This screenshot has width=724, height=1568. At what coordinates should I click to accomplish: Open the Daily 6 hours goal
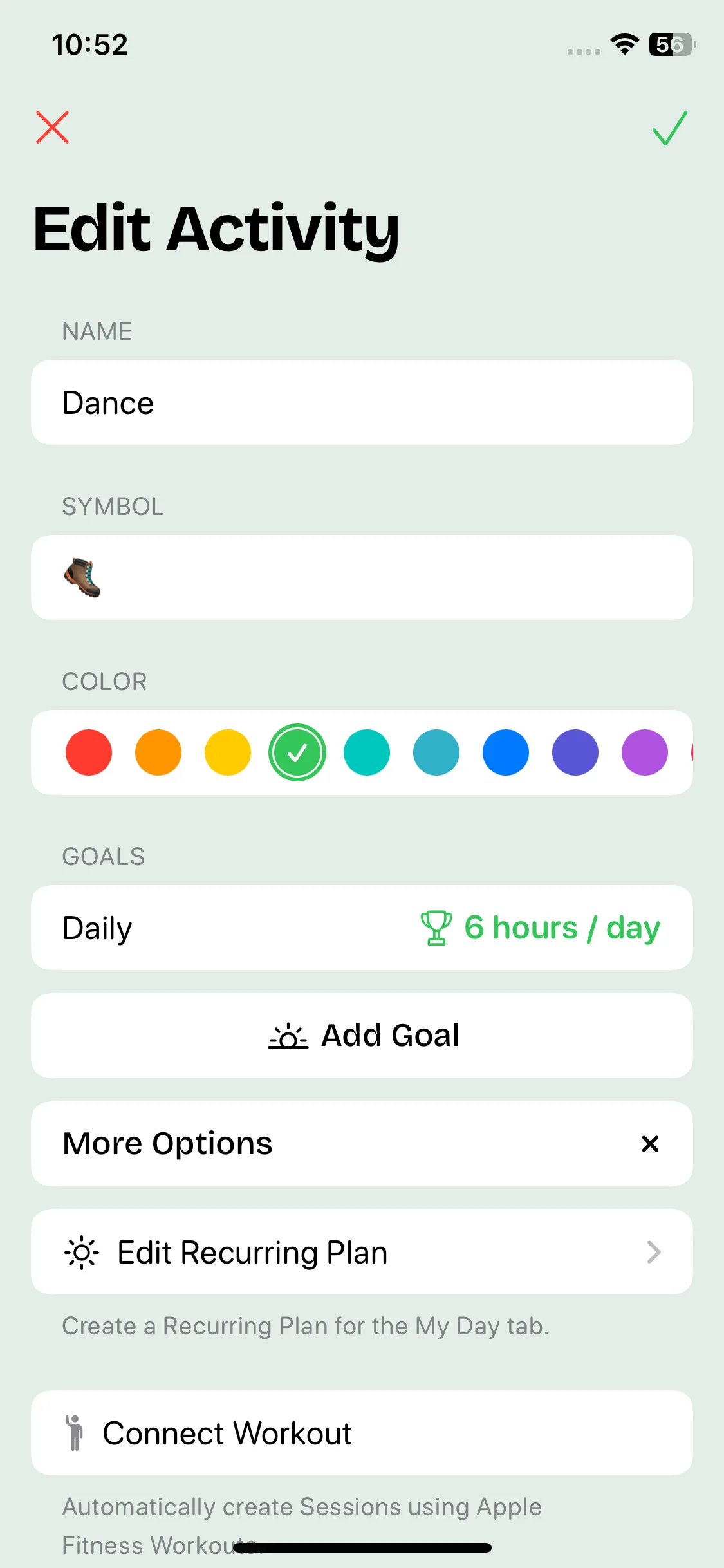(362, 928)
